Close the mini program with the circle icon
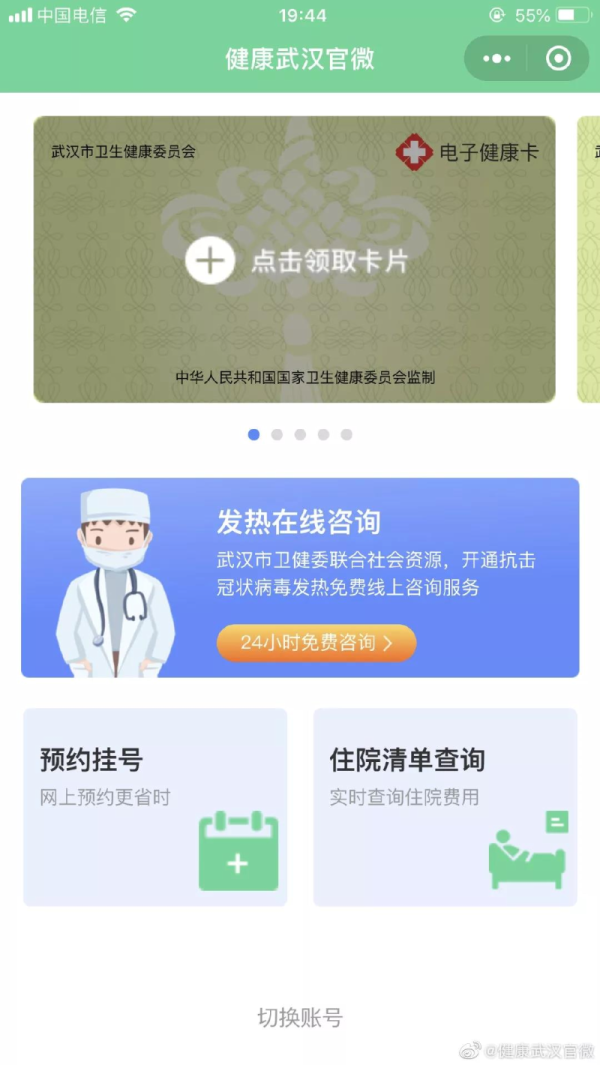This screenshot has height=1065, width=600. click(x=558, y=59)
